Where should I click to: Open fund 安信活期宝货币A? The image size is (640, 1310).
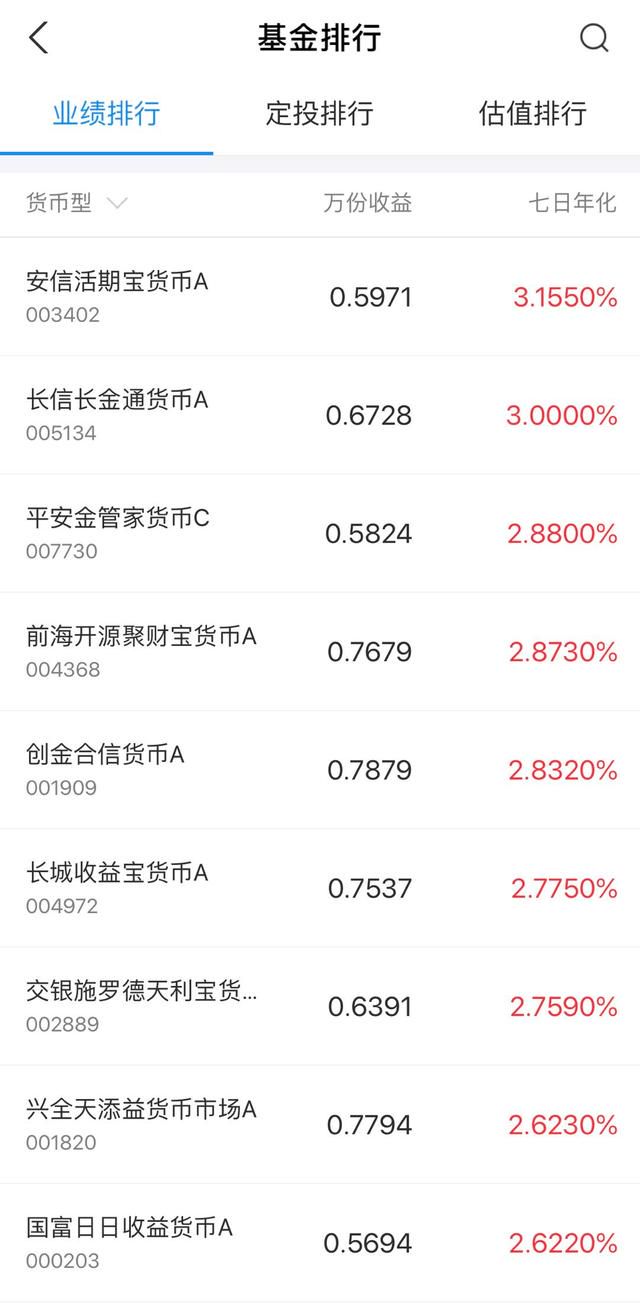[320, 297]
